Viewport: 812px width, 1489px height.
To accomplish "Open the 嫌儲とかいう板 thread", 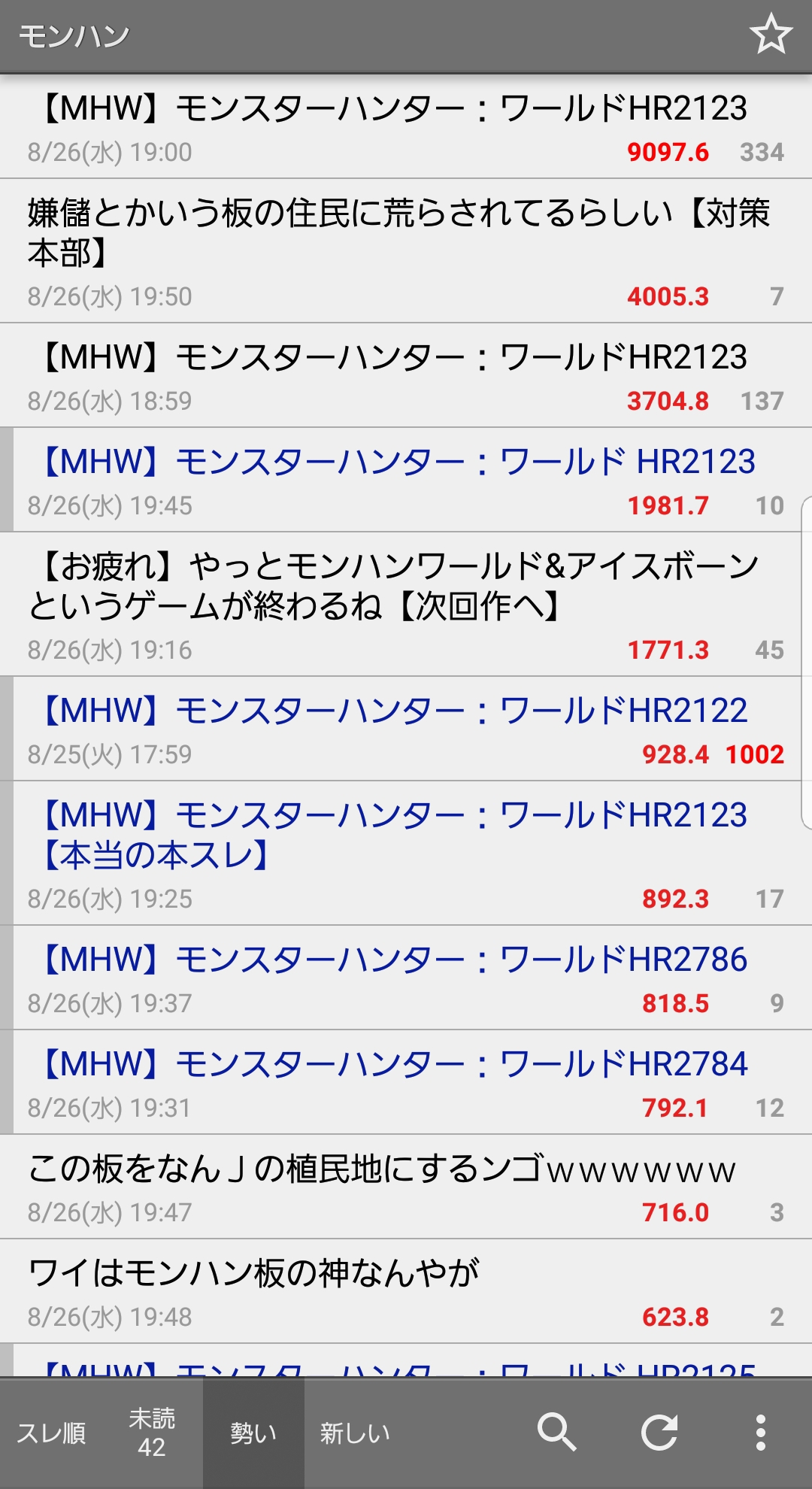I will point(406,251).
